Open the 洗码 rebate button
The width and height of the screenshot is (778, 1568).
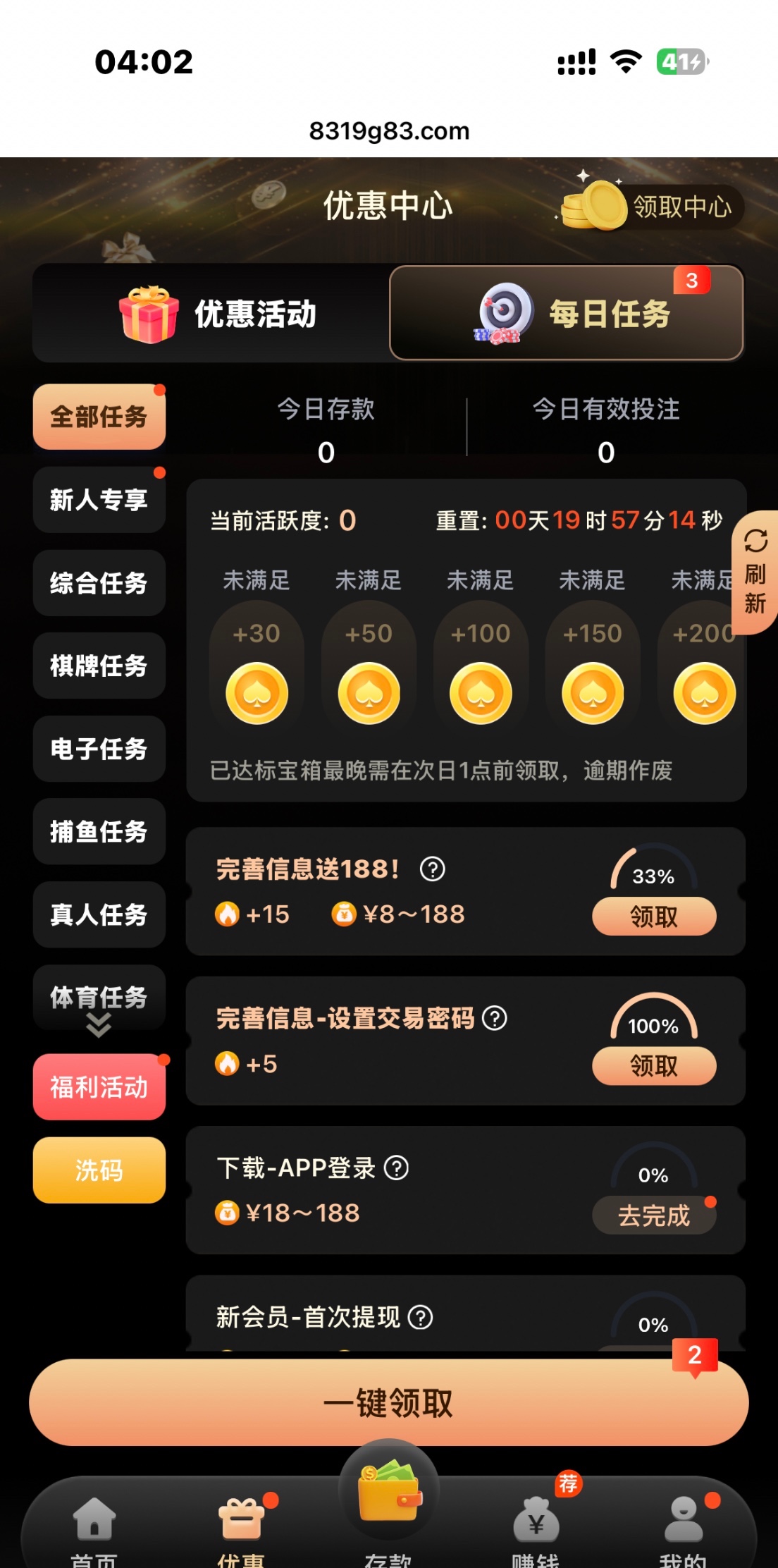tap(99, 1170)
